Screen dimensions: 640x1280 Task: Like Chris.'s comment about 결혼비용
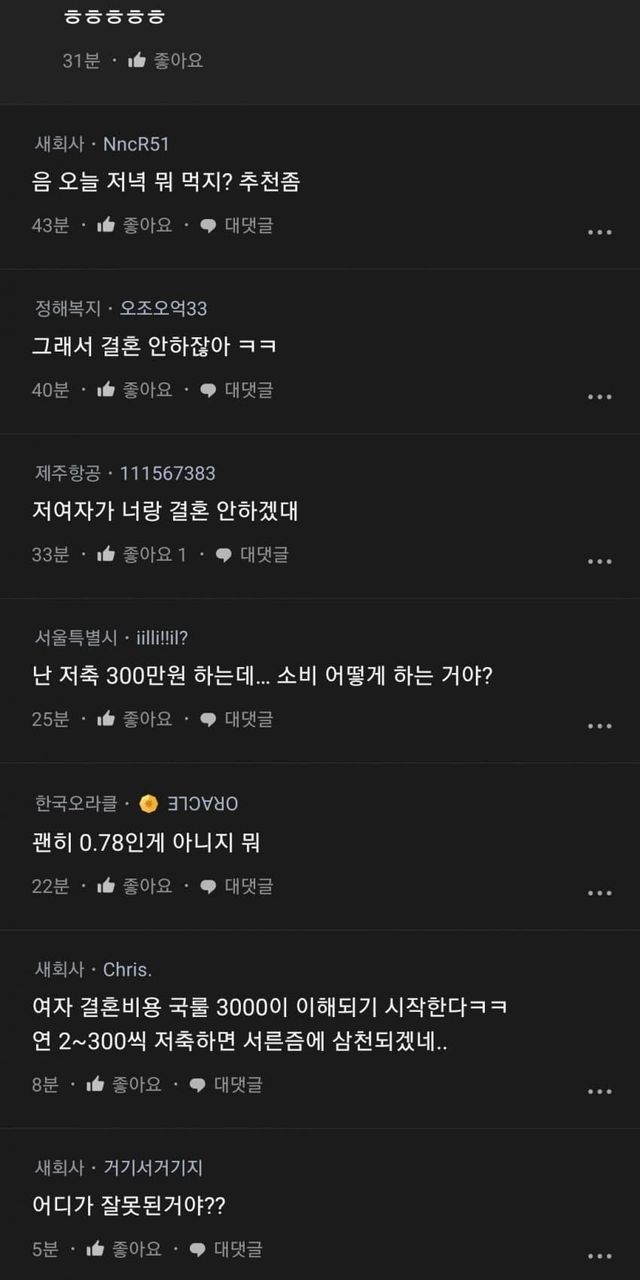point(124,1084)
